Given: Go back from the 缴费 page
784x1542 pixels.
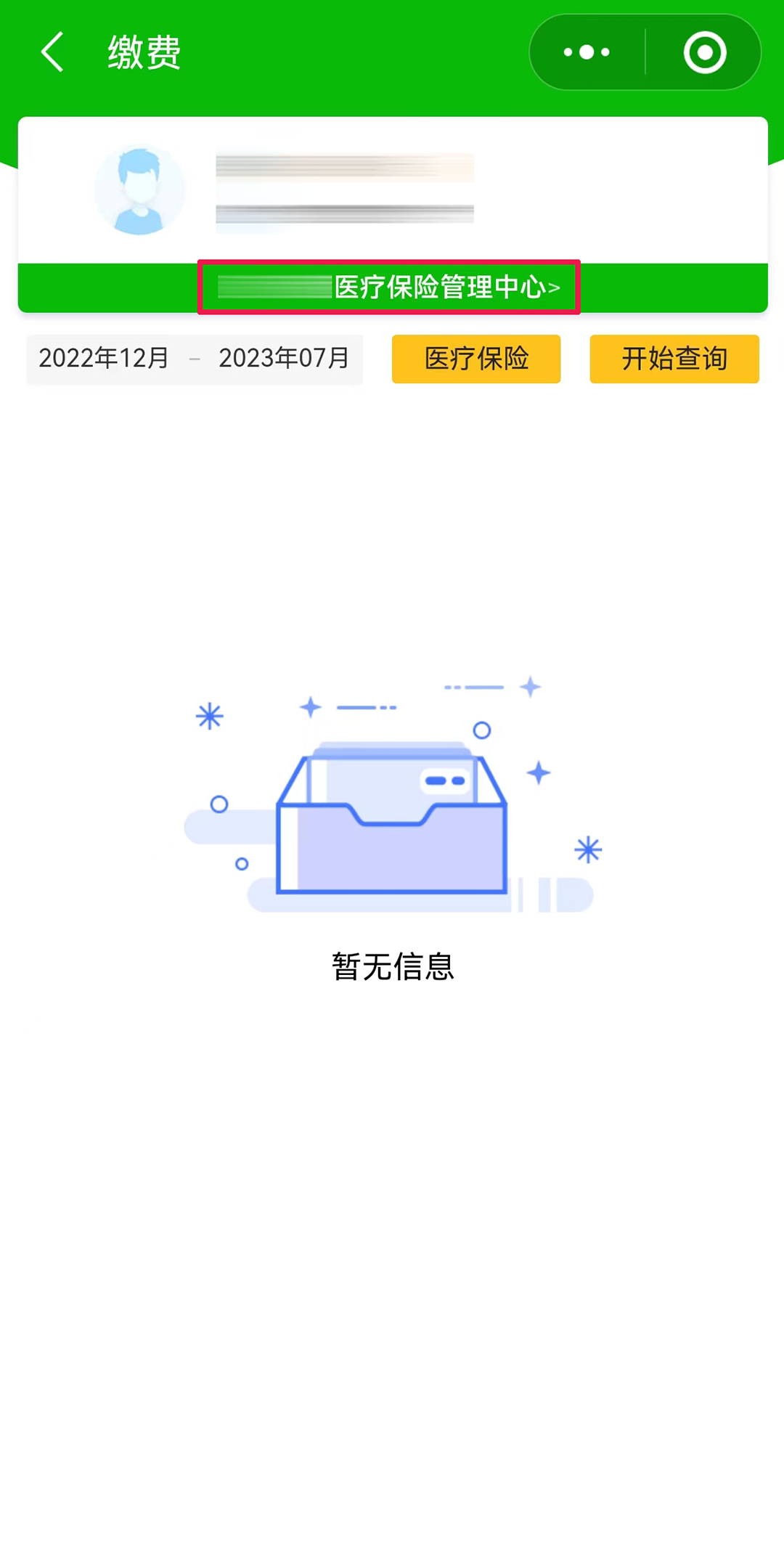Looking at the screenshot, I should coord(52,52).
